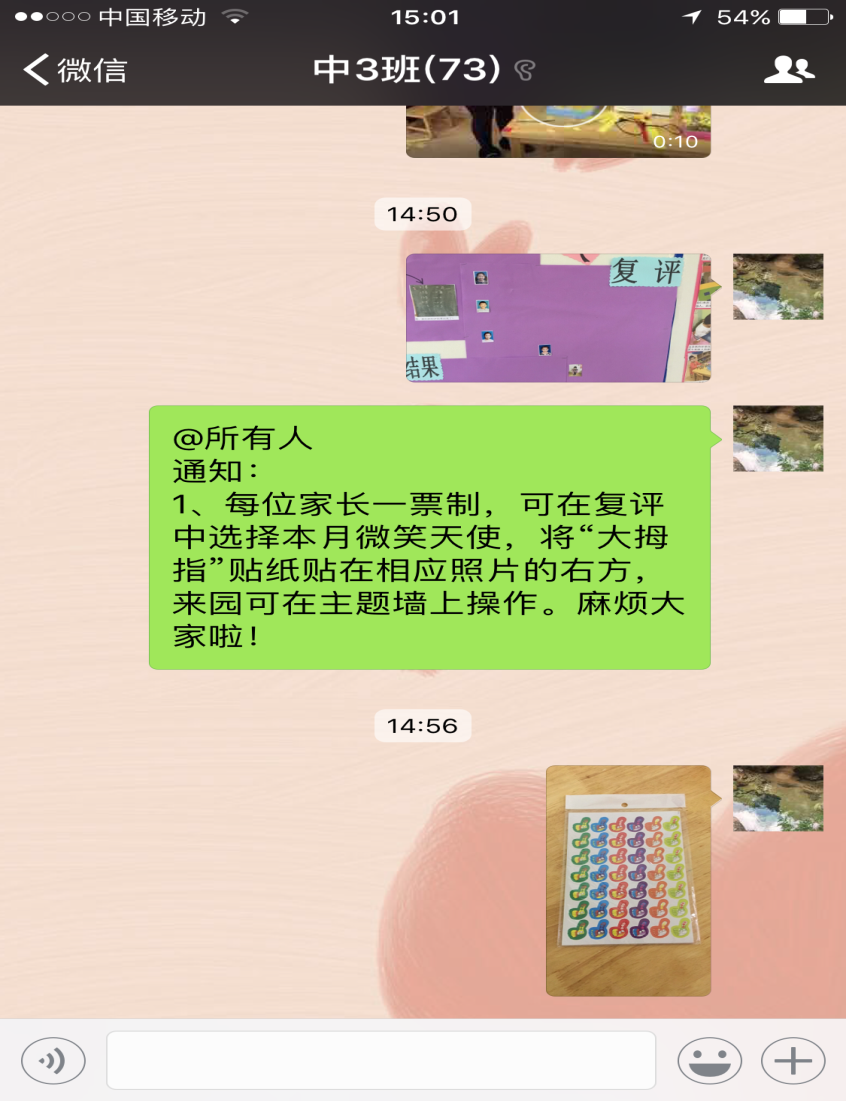Open the group members info icon
The width and height of the screenshot is (846, 1101).
click(789, 70)
